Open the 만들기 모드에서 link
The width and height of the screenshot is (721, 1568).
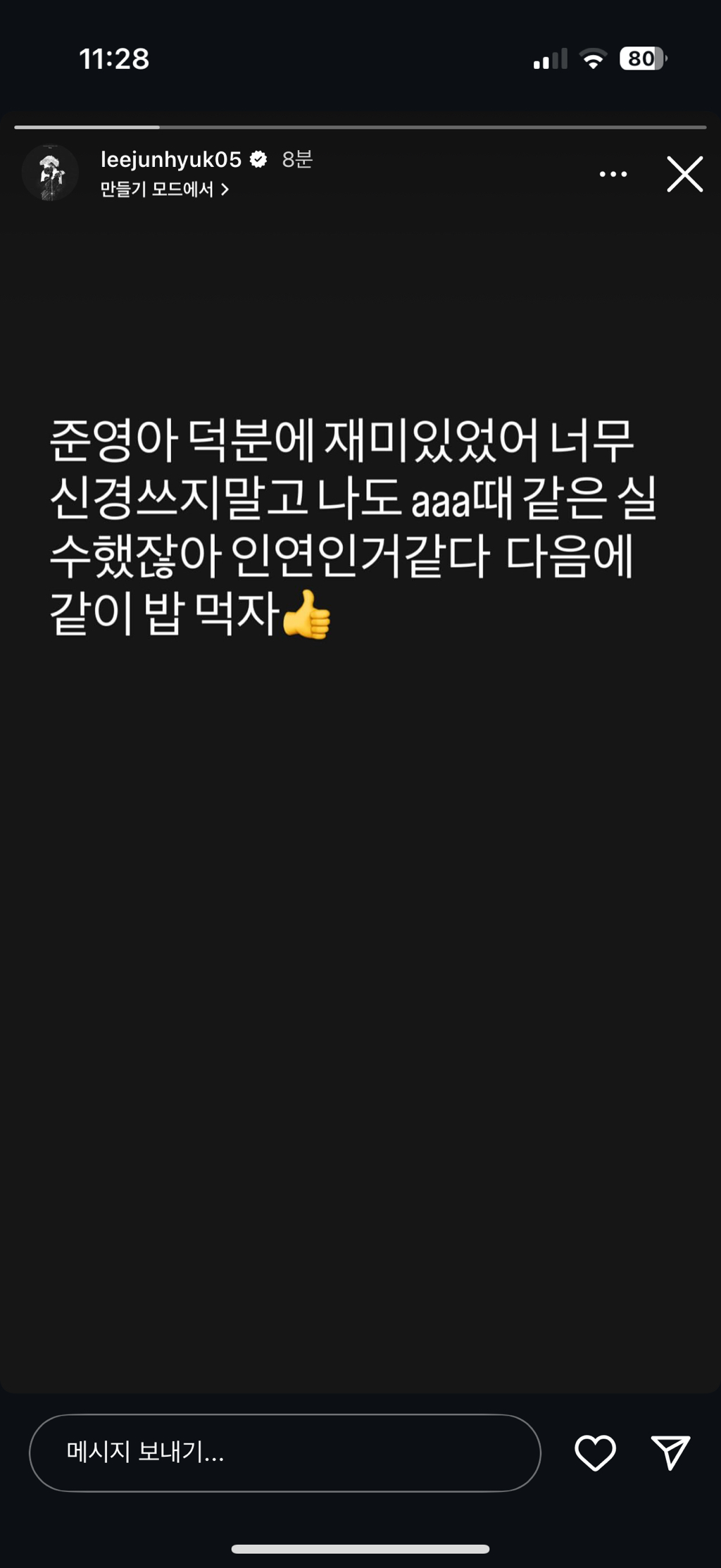164,189
